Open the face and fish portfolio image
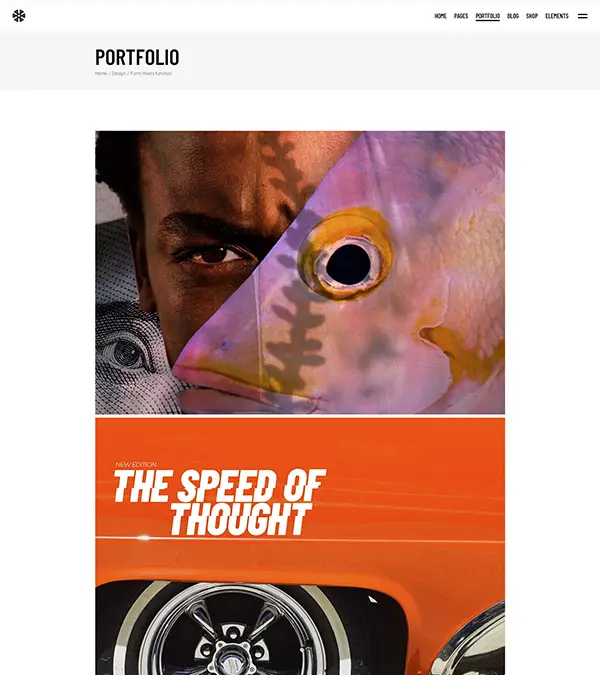Viewport: 600px width, 675px height. (300, 272)
